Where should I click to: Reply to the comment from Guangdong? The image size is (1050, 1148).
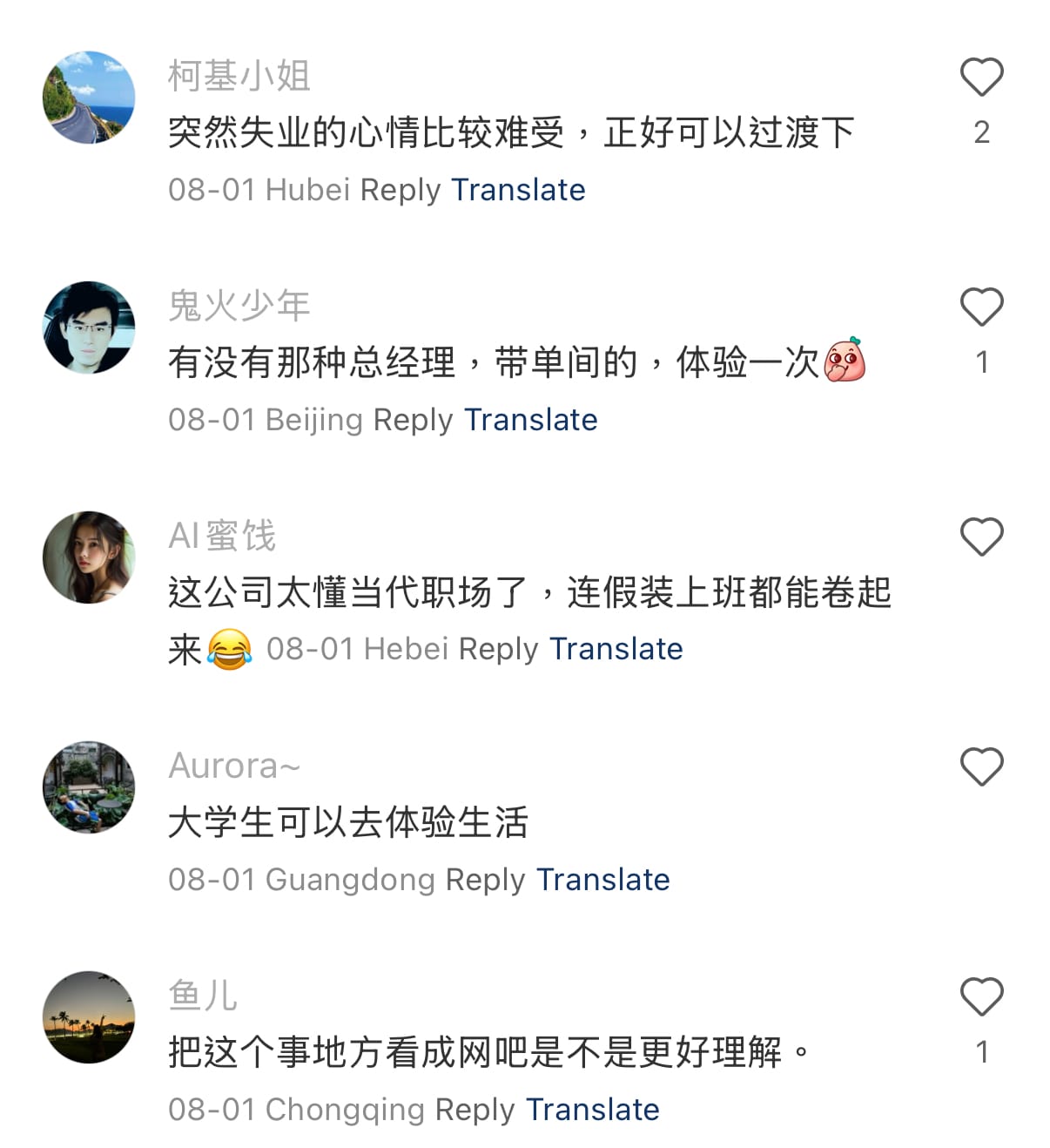(x=485, y=880)
